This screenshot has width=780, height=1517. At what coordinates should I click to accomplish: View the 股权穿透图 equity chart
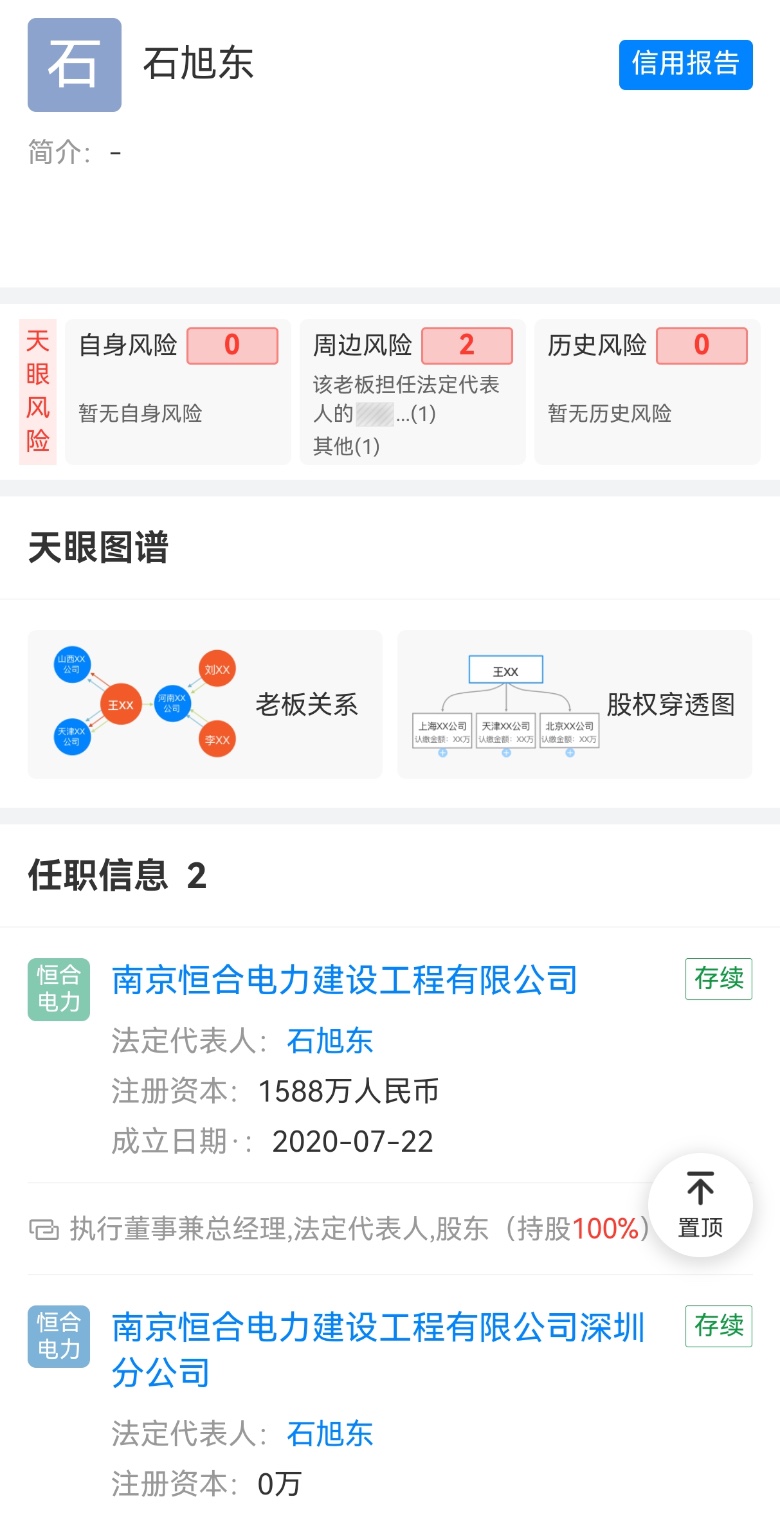pyautogui.click(x=574, y=704)
